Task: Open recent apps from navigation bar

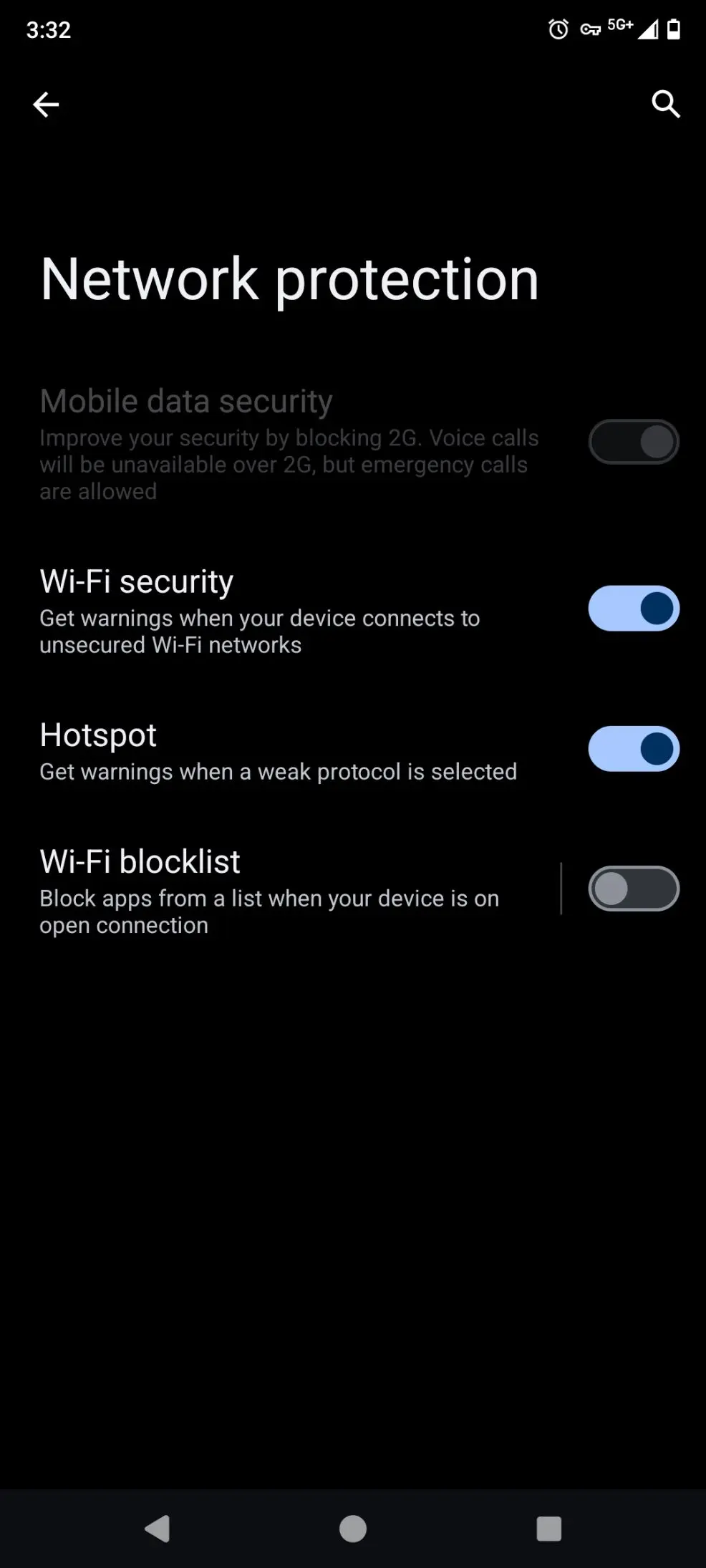Action: pyautogui.click(x=549, y=1528)
